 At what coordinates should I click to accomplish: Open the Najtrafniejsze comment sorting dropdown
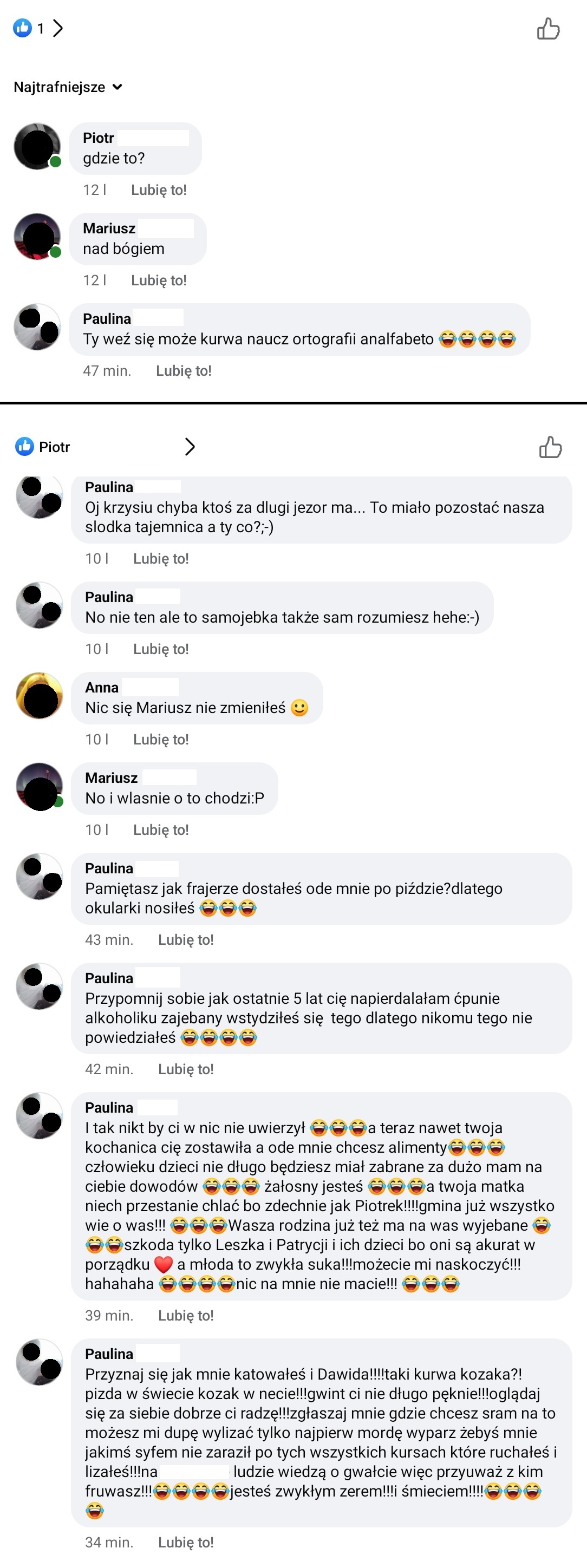click(x=68, y=87)
